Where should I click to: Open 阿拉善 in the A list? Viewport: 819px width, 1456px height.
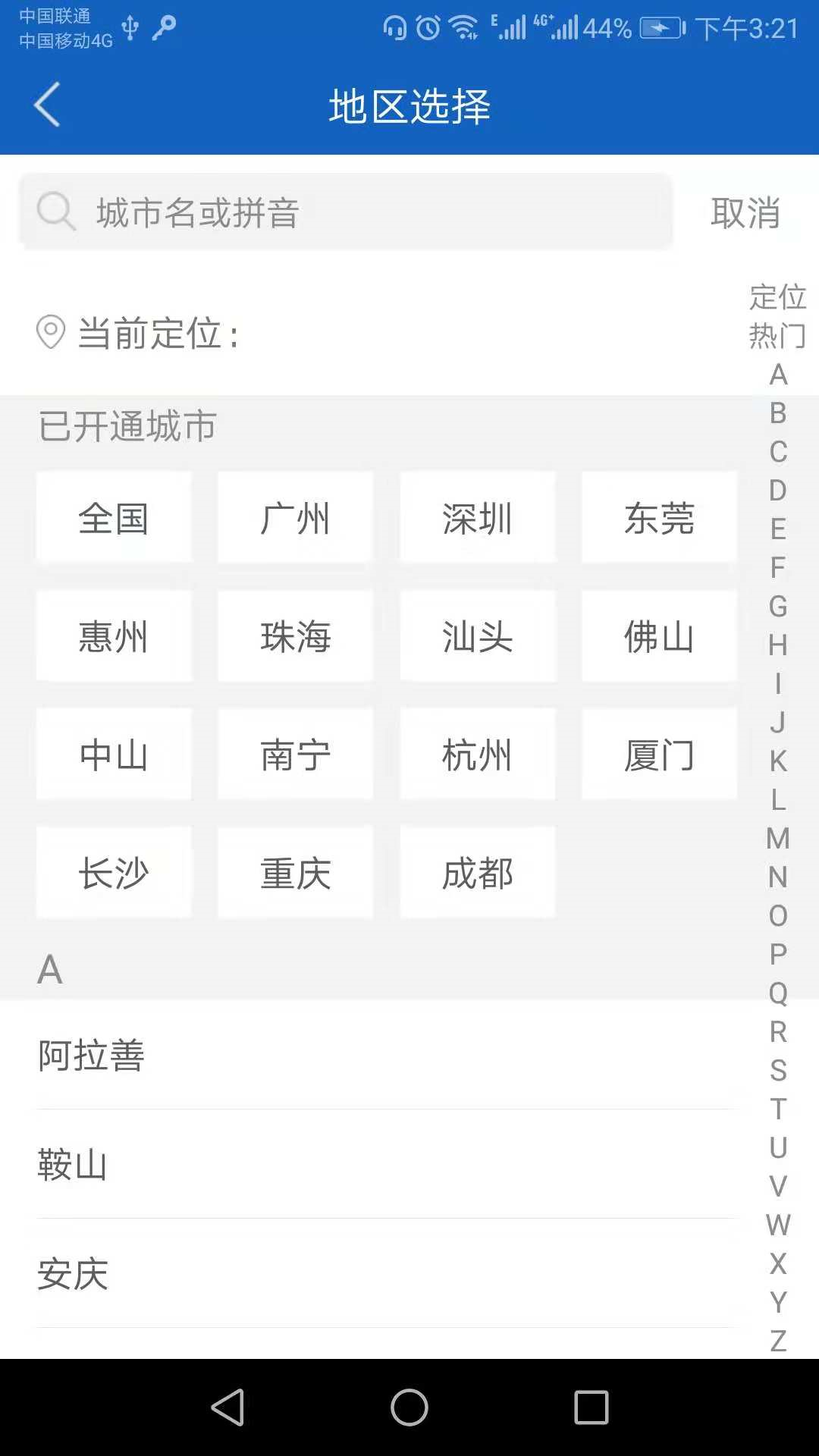91,1055
